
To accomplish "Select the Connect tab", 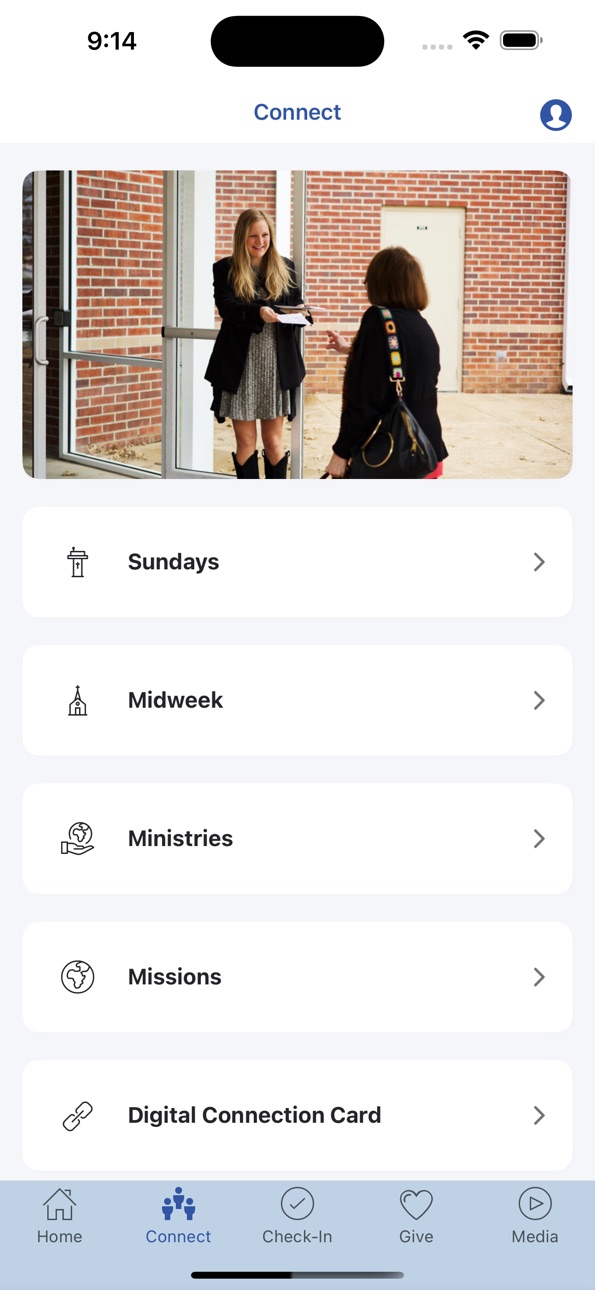I will 178,1216.
